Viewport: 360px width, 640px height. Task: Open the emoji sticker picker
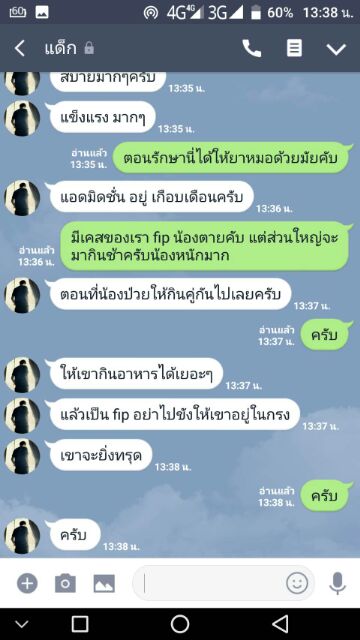pos(297,583)
